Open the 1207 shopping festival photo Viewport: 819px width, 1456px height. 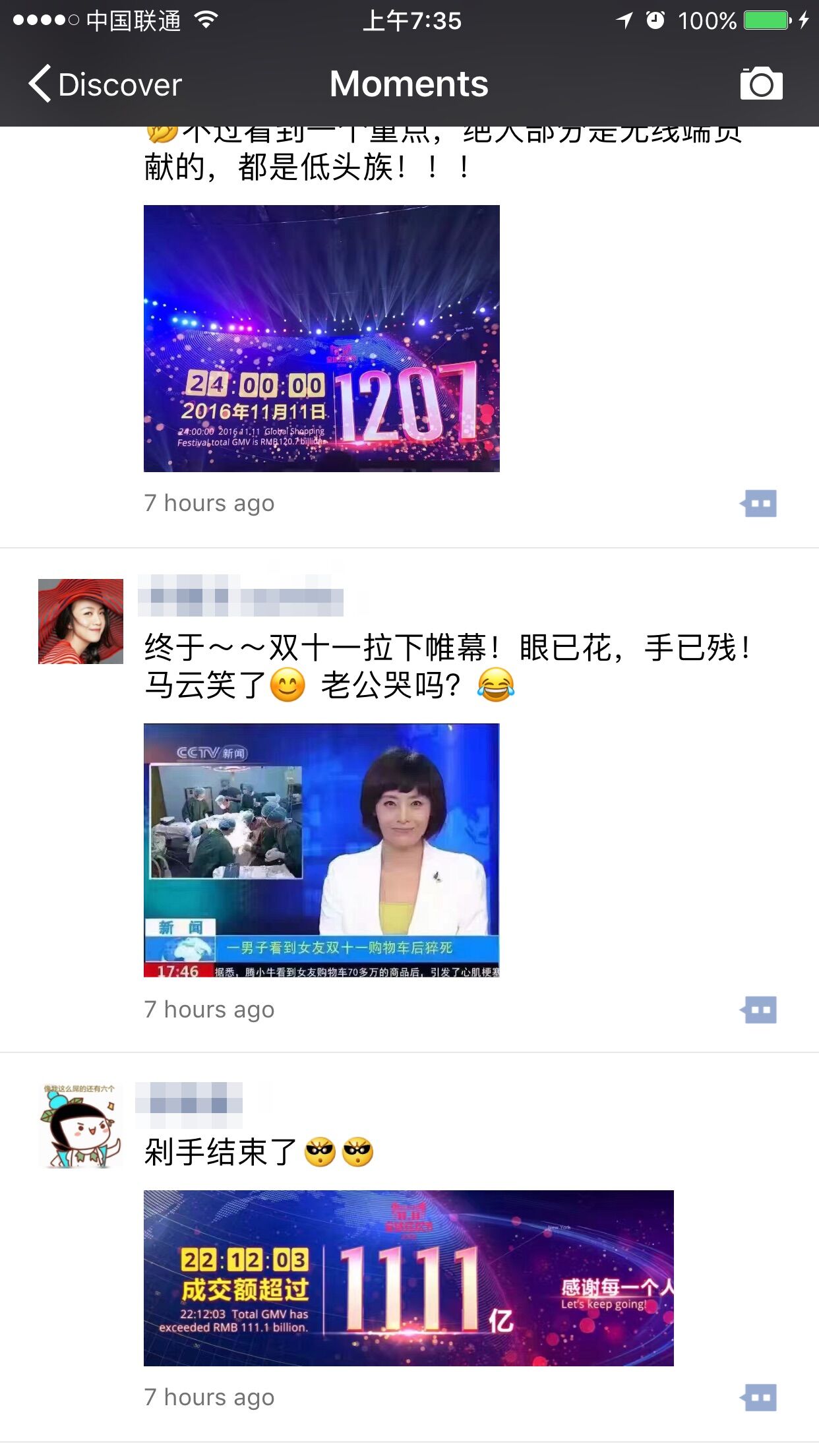click(321, 338)
